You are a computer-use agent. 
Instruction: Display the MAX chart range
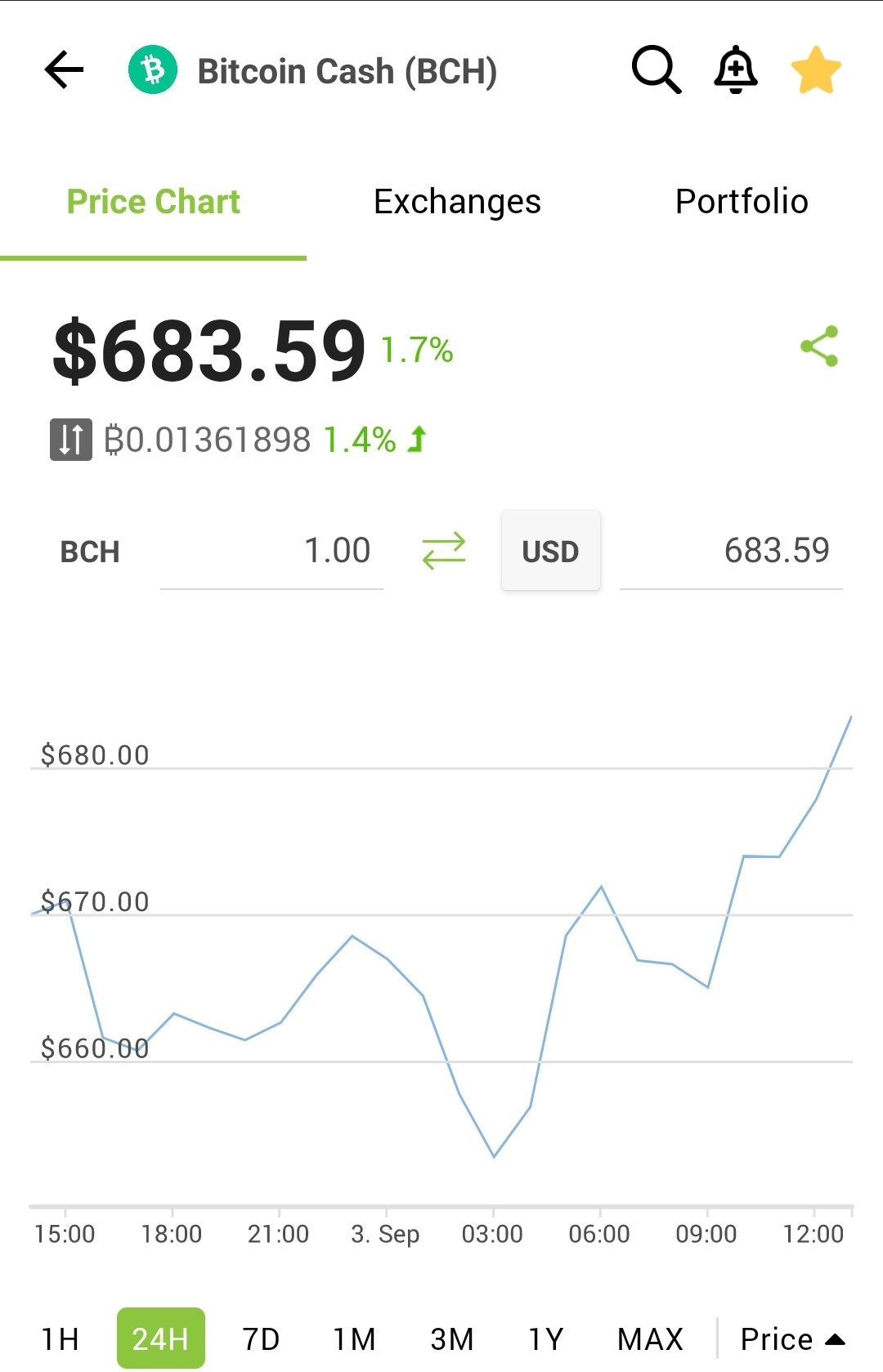click(650, 1339)
